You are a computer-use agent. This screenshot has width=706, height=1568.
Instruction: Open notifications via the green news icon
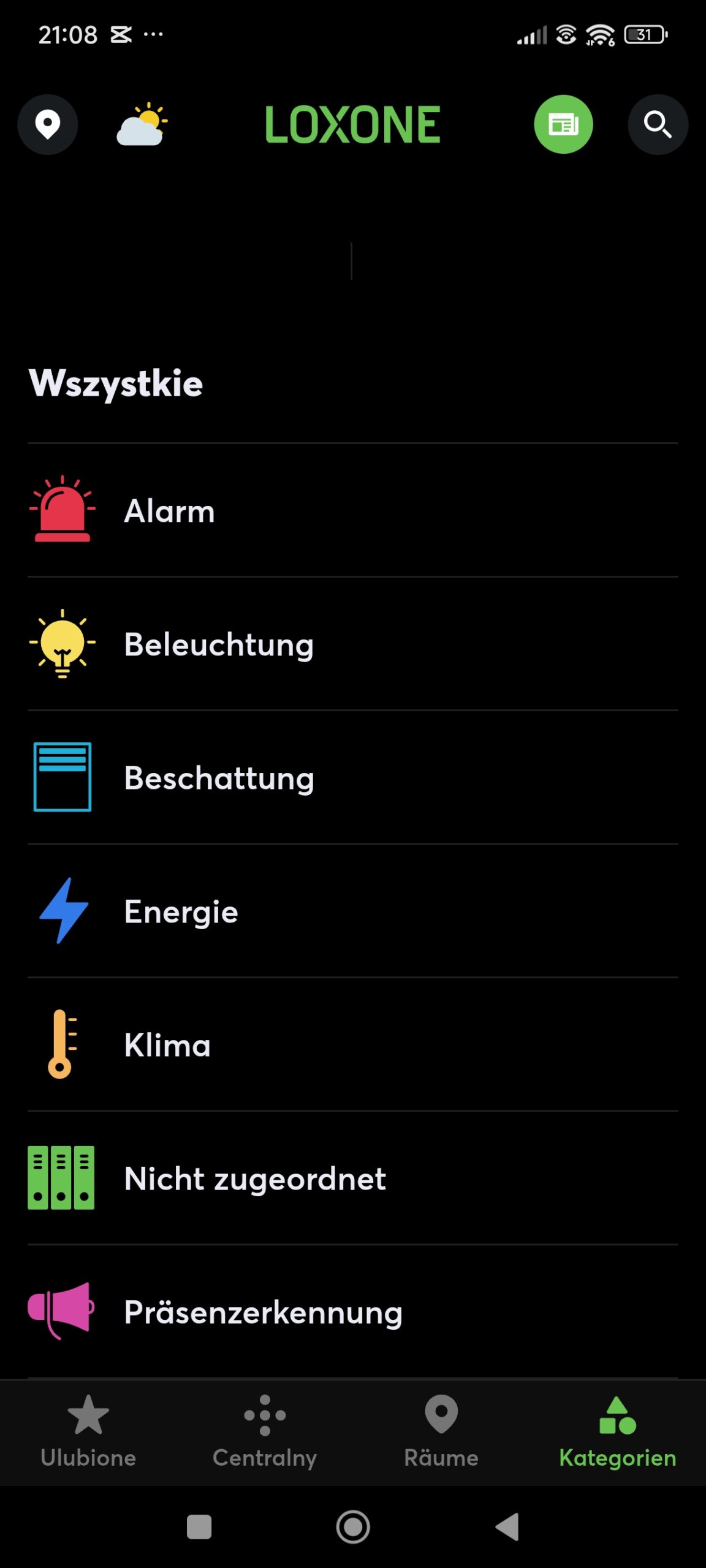pos(563,124)
